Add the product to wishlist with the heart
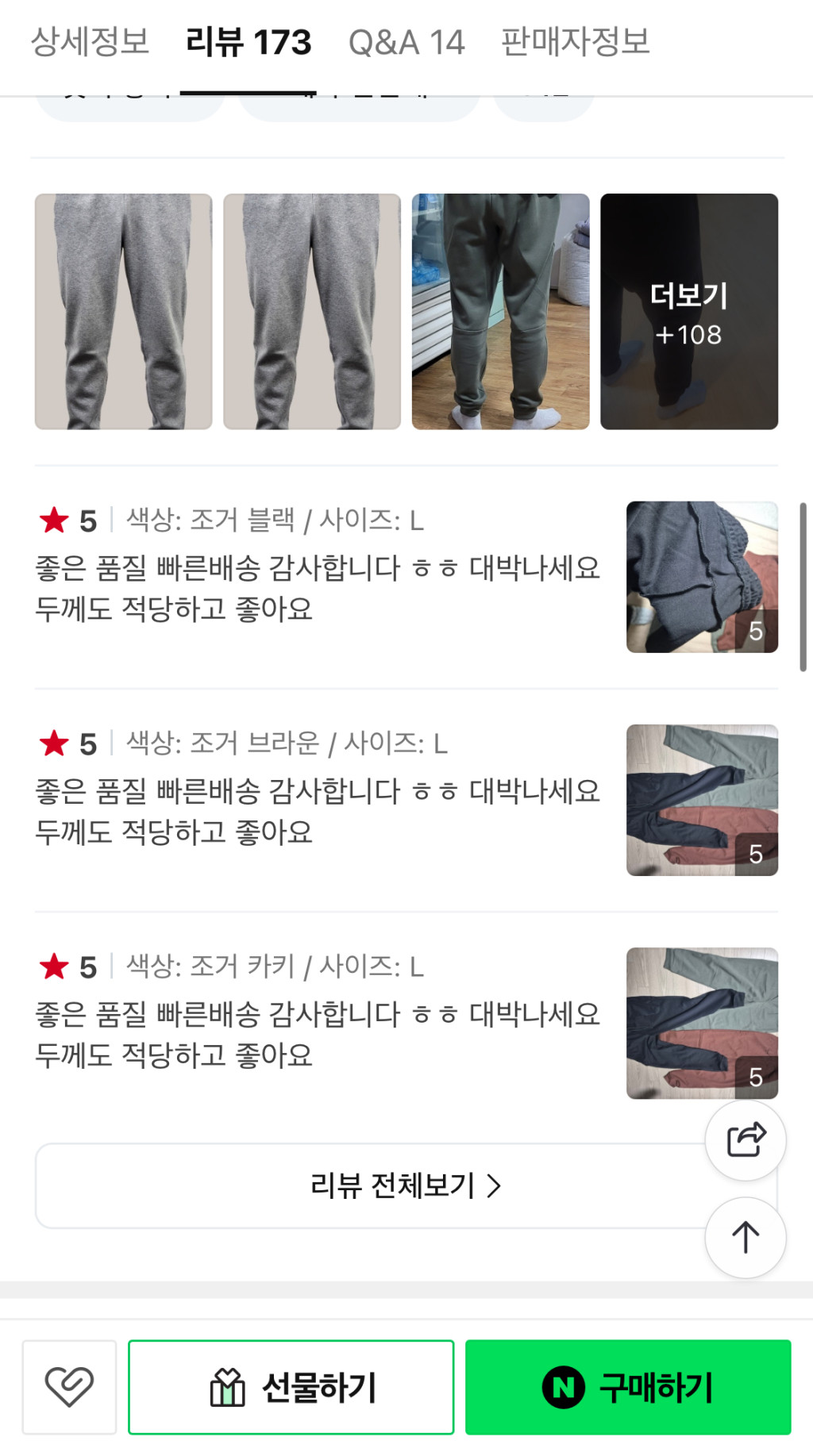Viewport: 813px width, 1456px height. click(x=69, y=1387)
